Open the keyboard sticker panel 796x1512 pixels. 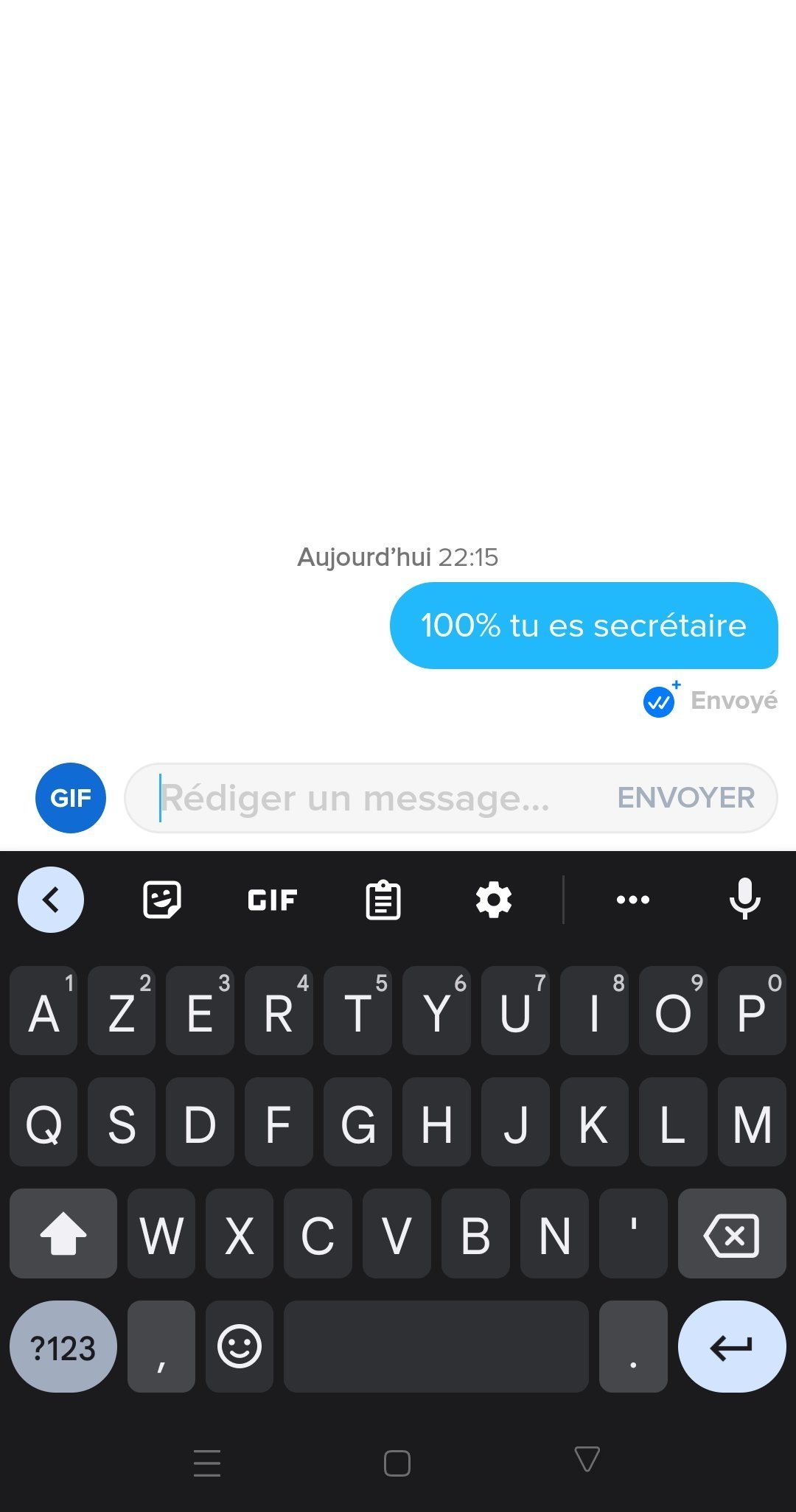pos(161,900)
